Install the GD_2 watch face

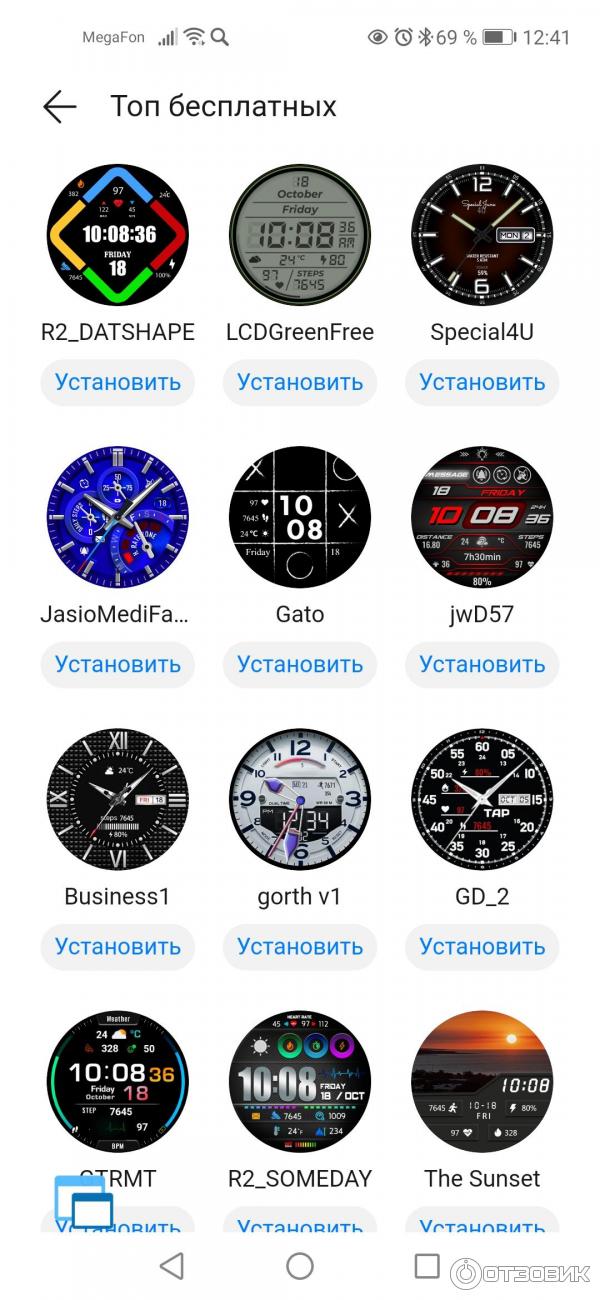click(482, 946)
